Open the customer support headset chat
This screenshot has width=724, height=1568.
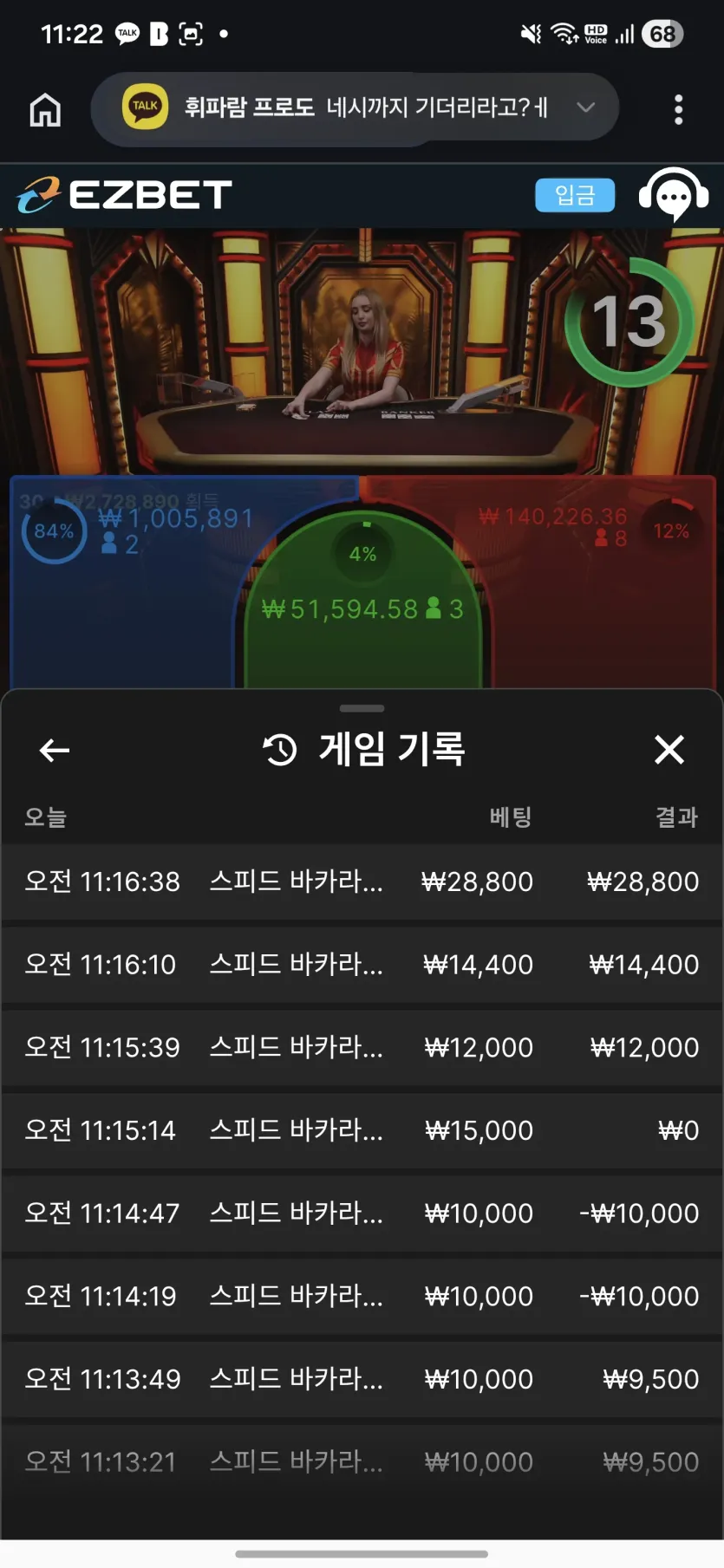click(674, 194)
